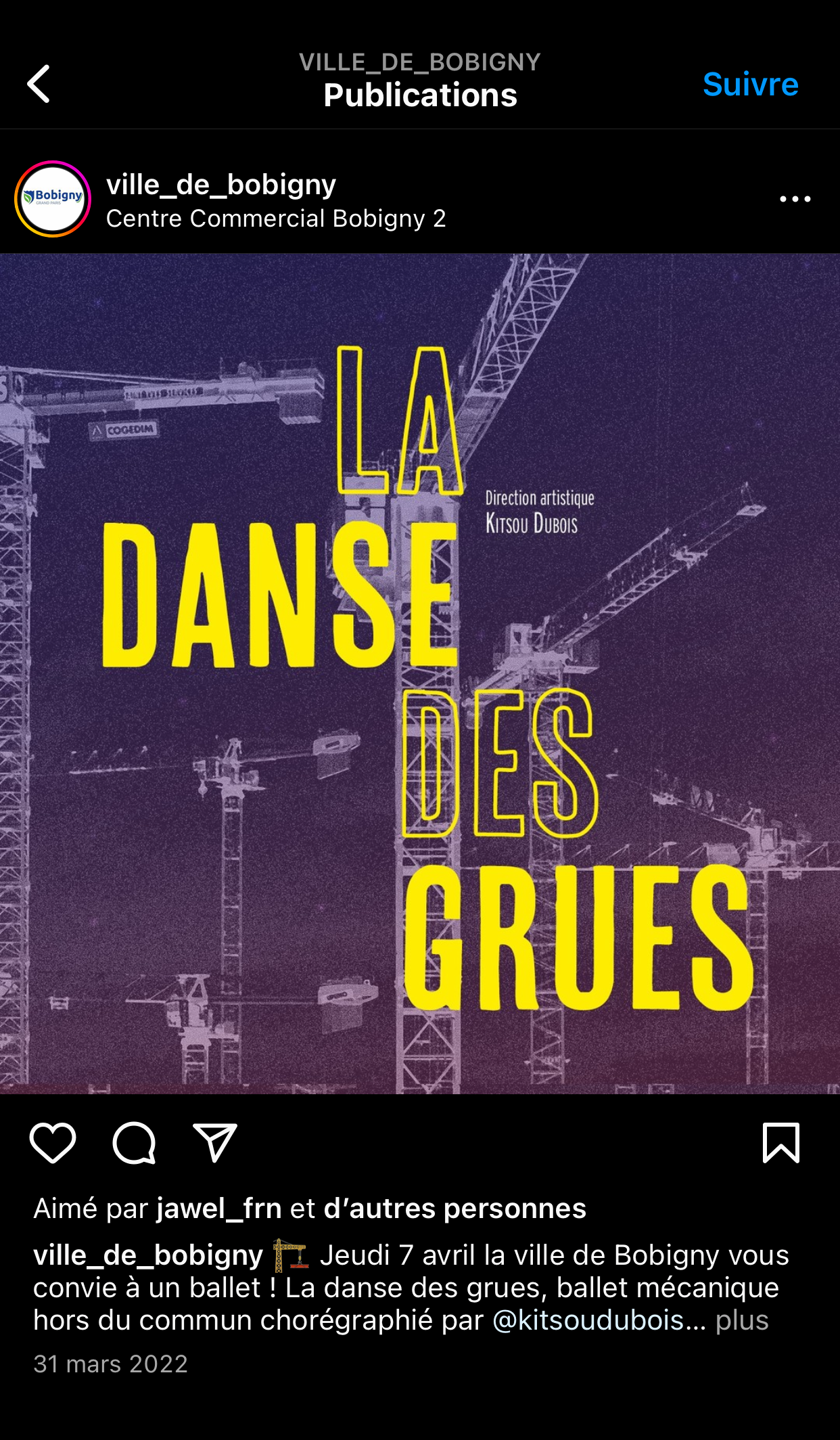Open the ville_de_bobigny username in post header
This screenshot has width=840, height=1440.
click(220, 185)
